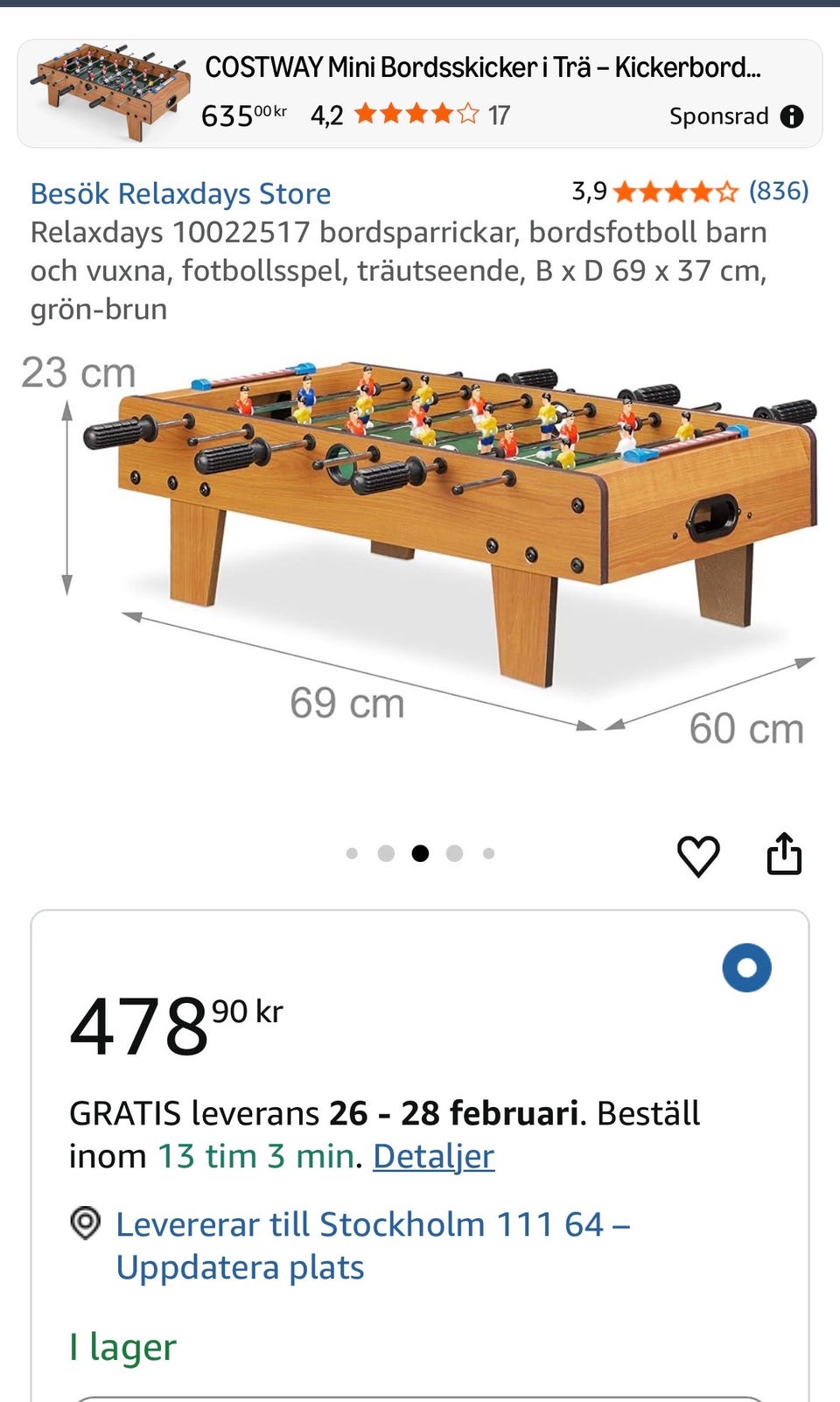
Task: Tap the share icon
Action: [784, 854]
